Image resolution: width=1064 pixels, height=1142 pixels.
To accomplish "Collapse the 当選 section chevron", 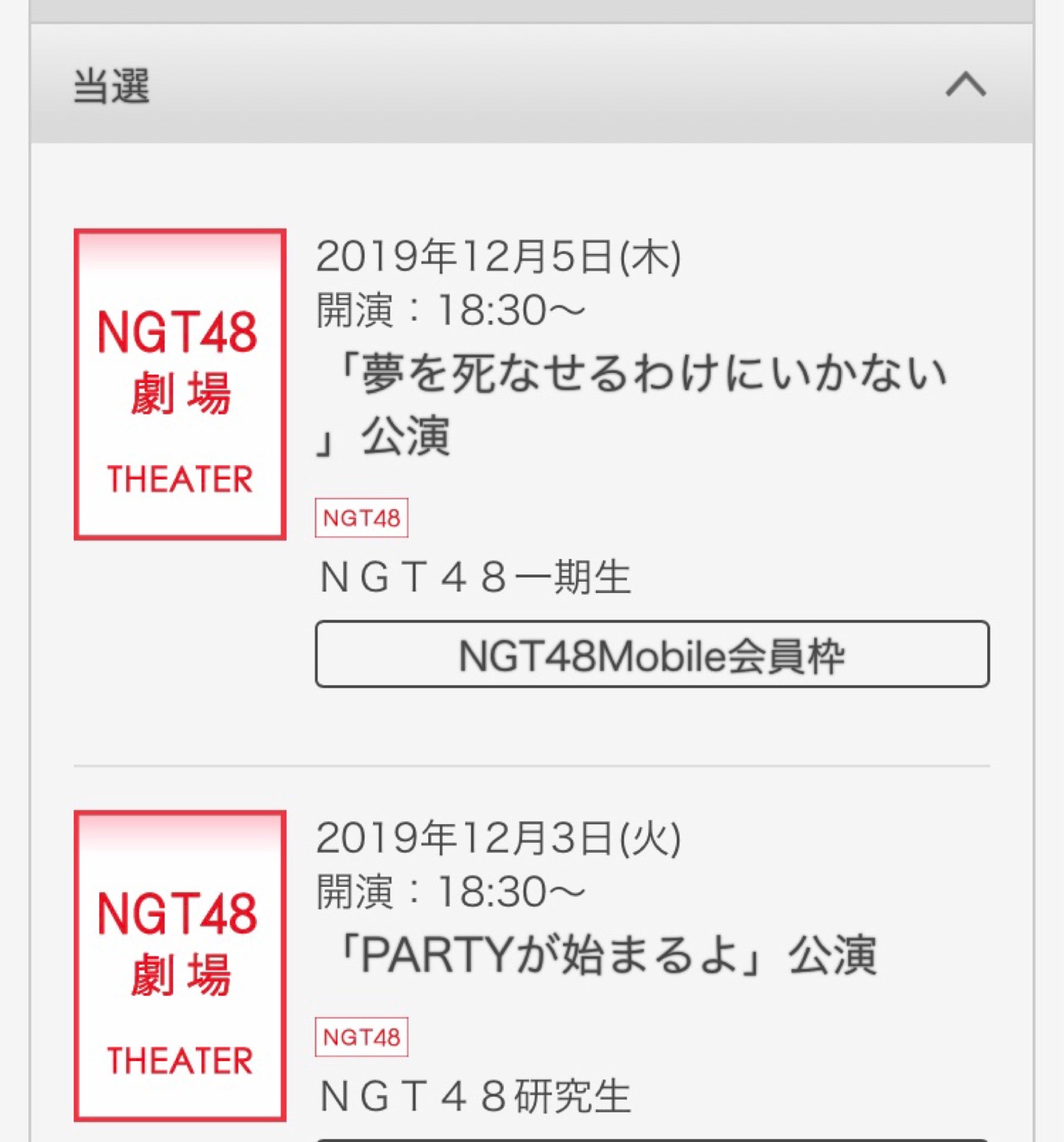I will pos(965,85).
